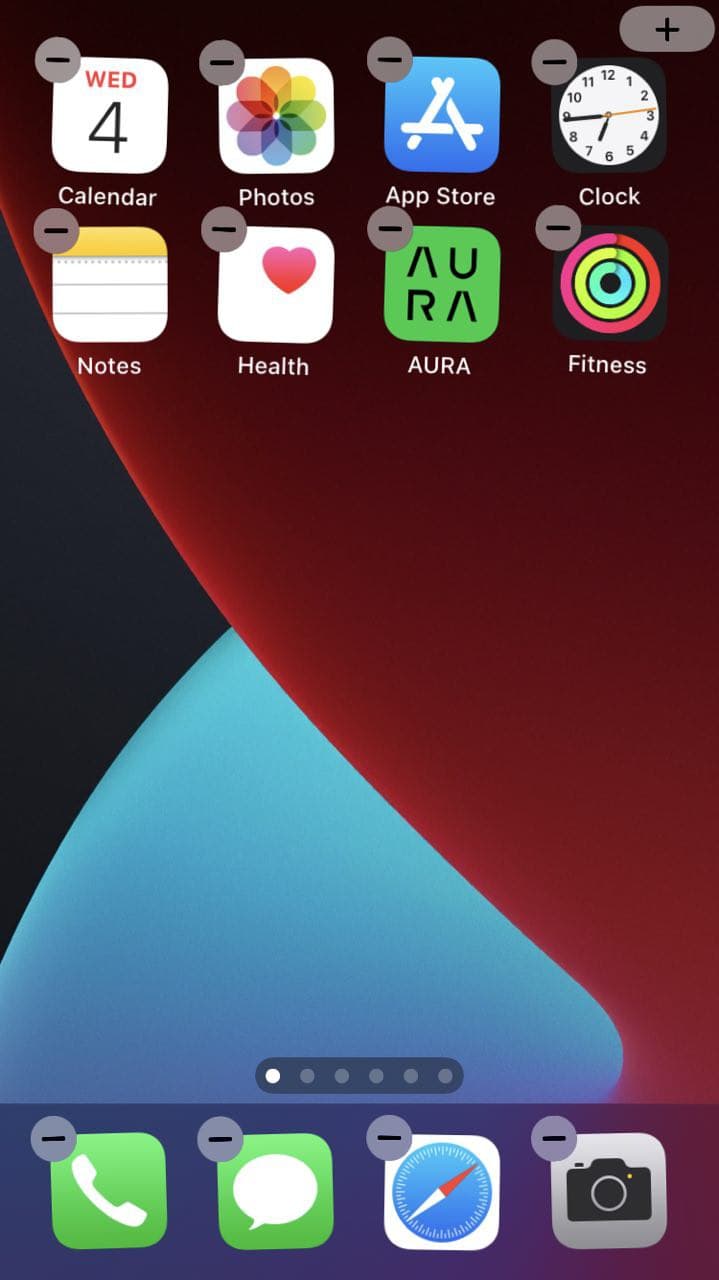Launch the Fitness app
Image resolution: width=719 pixels, height=1280 pixels.
[609, 285]
